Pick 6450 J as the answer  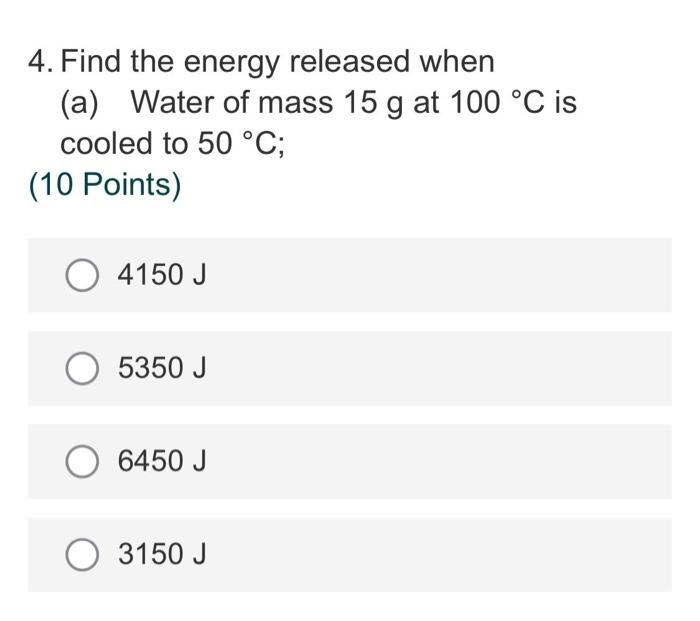pos(82,462)
